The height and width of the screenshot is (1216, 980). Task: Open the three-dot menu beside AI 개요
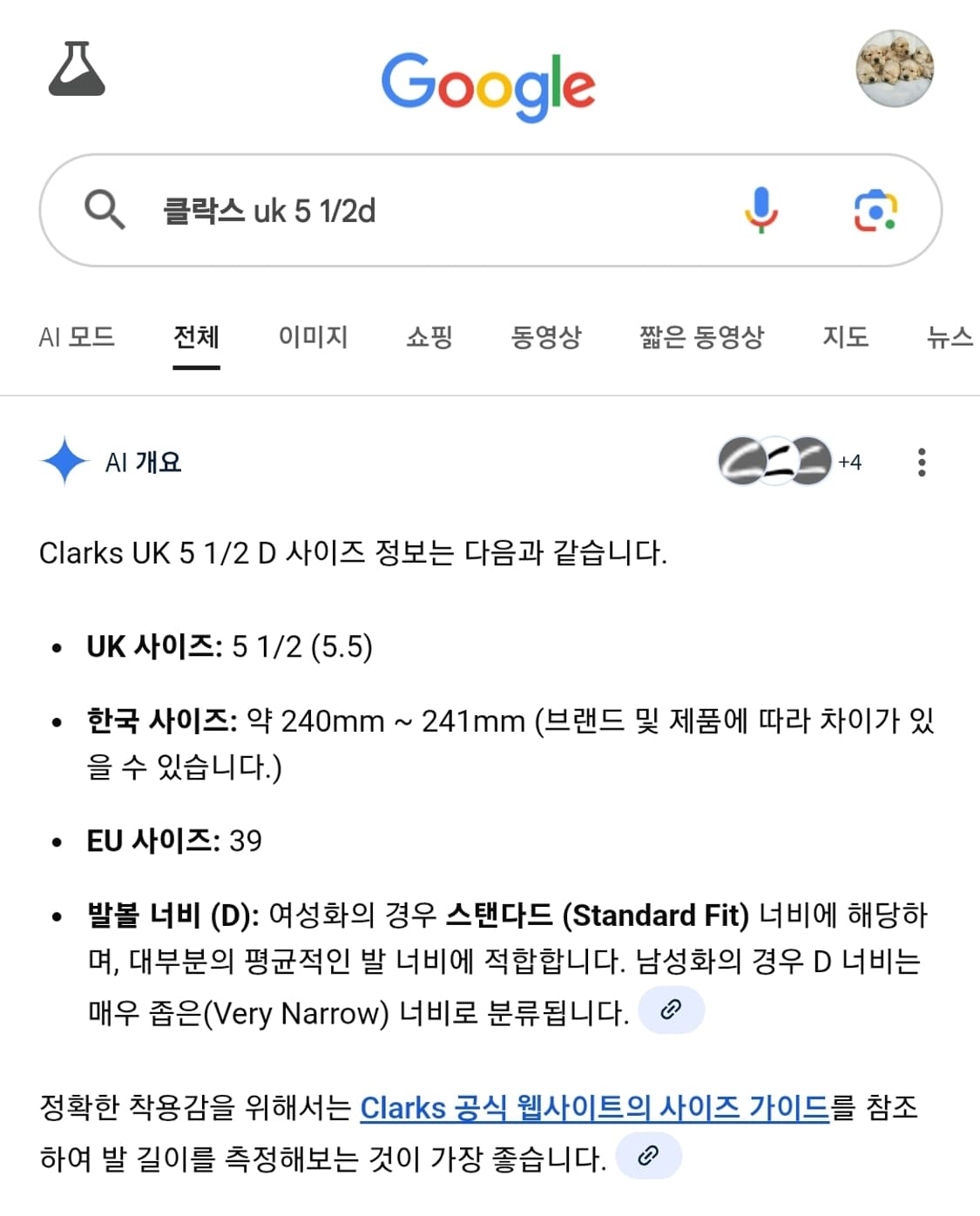coord(922,462)
